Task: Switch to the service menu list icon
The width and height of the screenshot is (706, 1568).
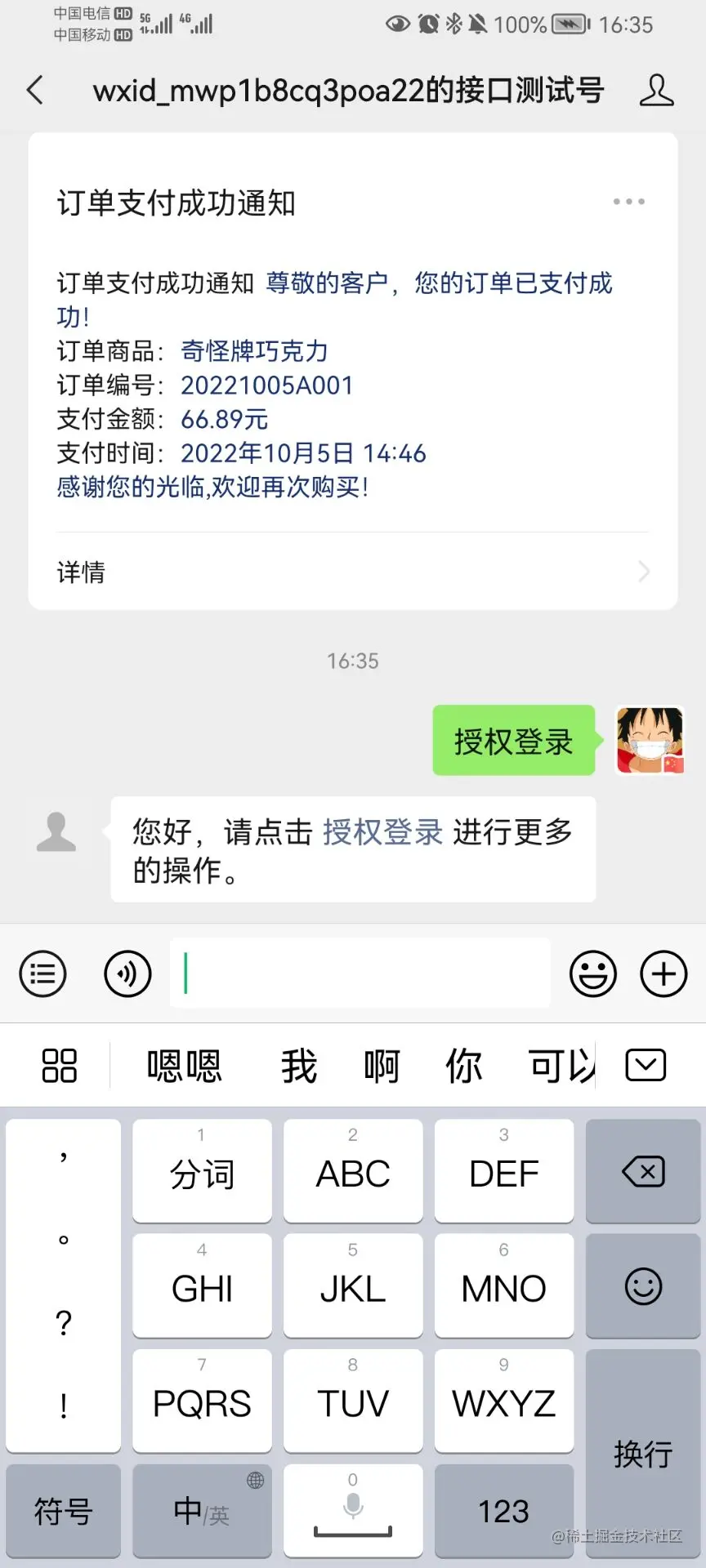Action: tap(42, 973)
